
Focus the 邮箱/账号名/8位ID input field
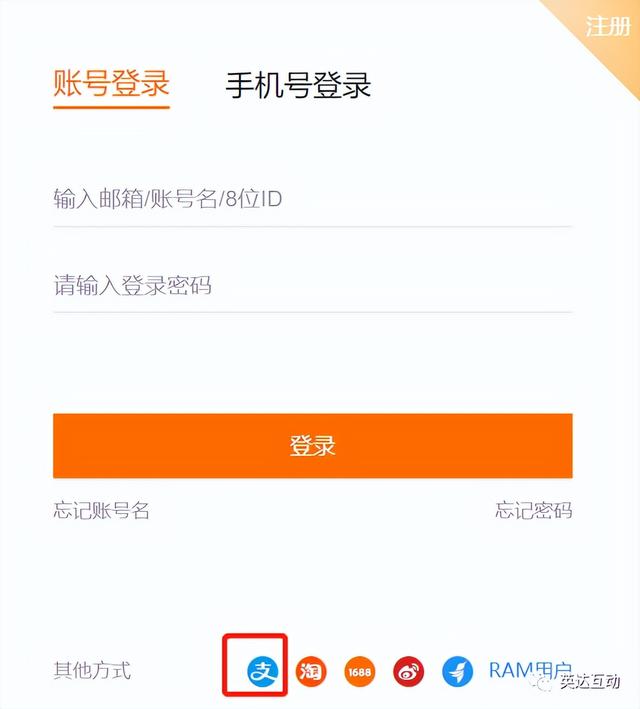312,199
